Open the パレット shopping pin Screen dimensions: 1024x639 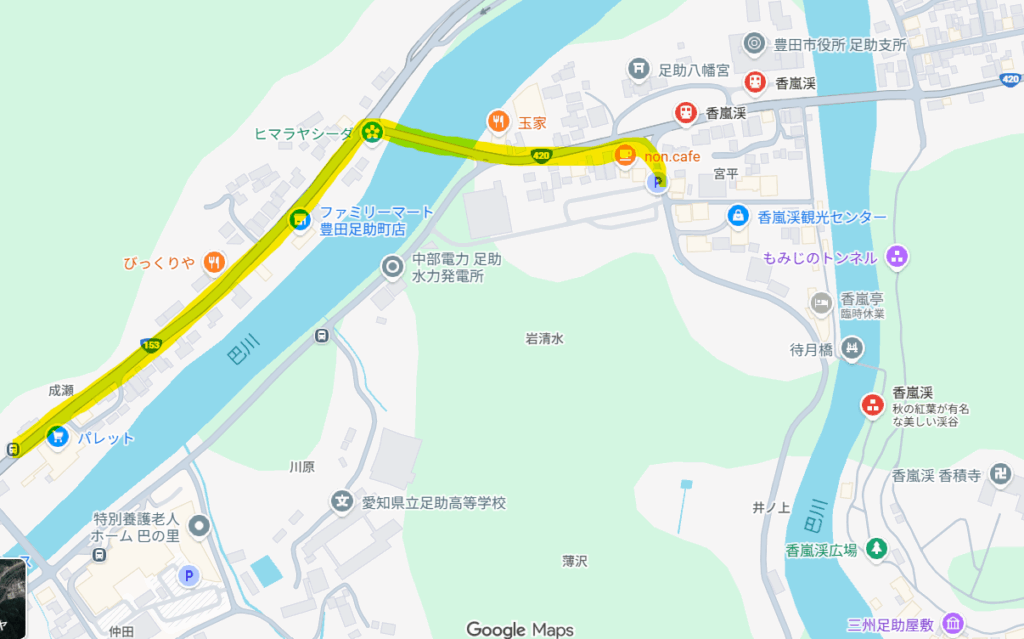point(57,437)
